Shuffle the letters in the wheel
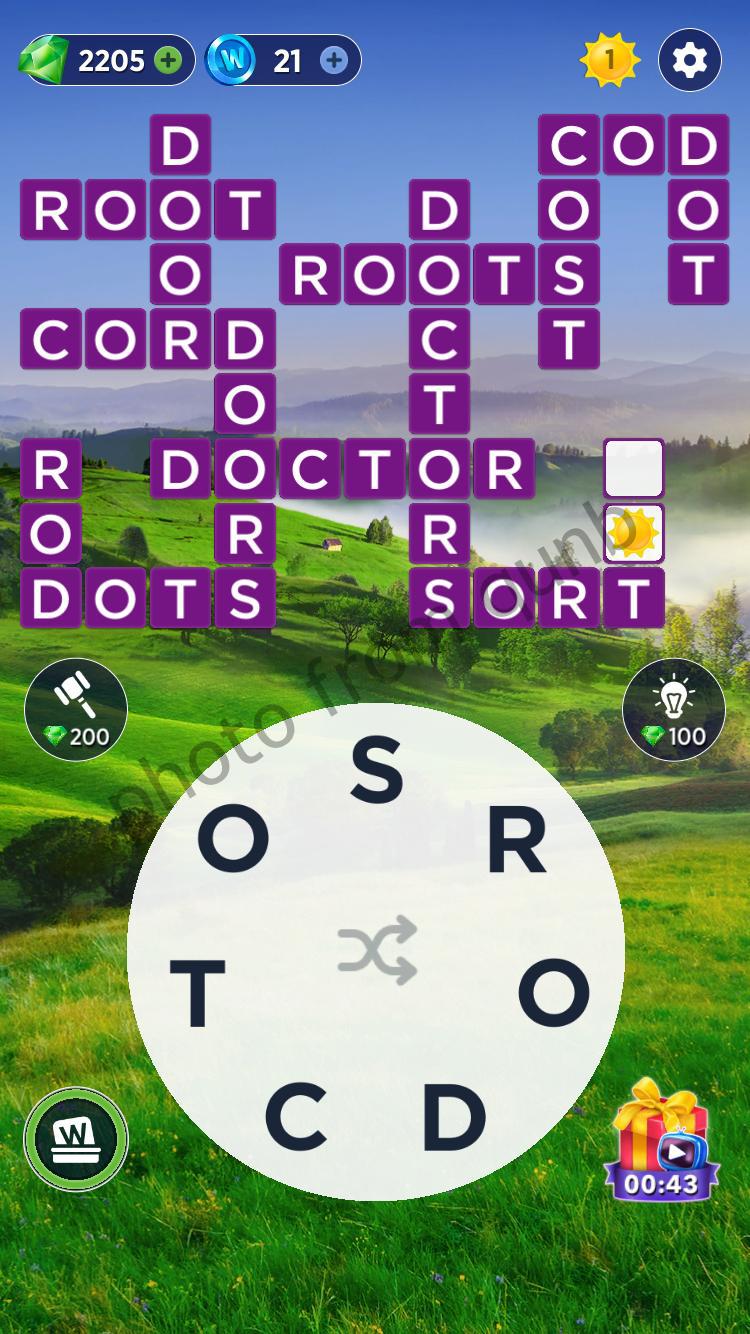 [376, 950]
